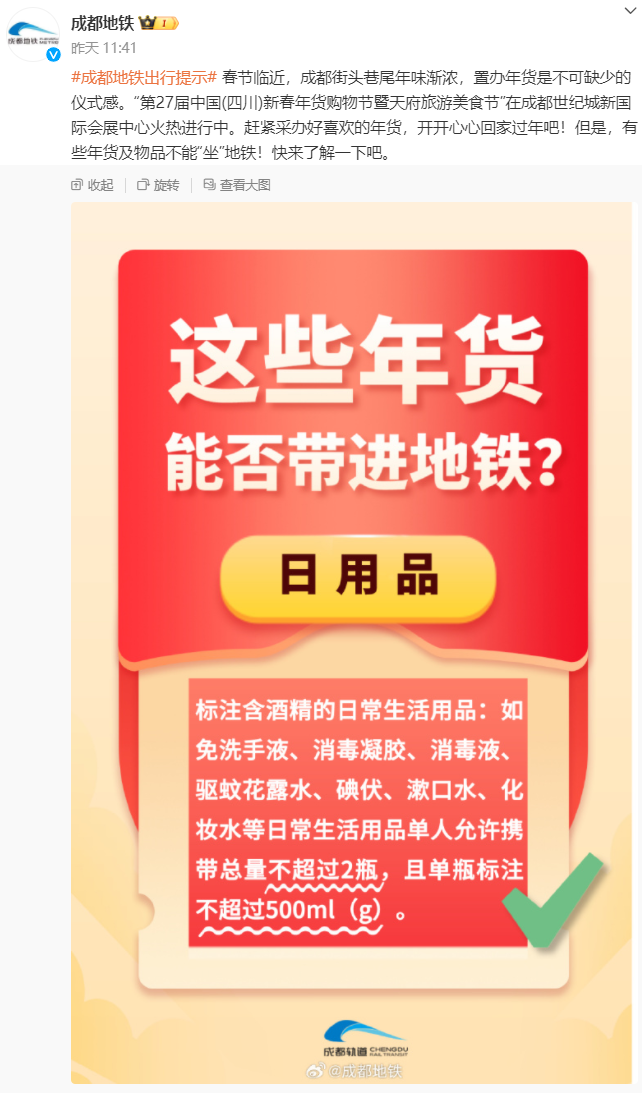Screen dimensions: 642x1093
Task: Open the #成都地铁出行提示# hashtag
Action: [144, 77]
